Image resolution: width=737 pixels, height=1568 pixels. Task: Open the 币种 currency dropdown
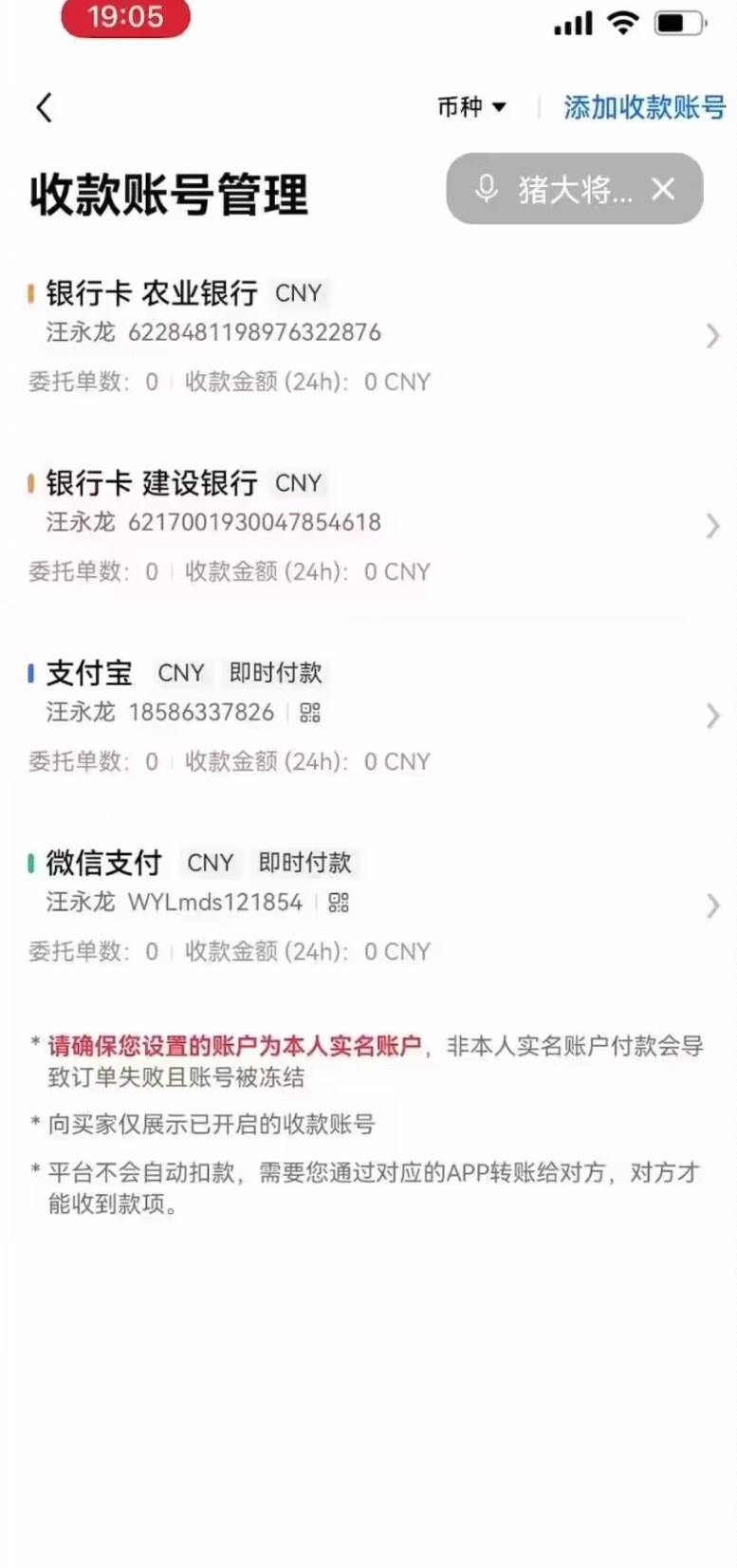click(471, 107)
